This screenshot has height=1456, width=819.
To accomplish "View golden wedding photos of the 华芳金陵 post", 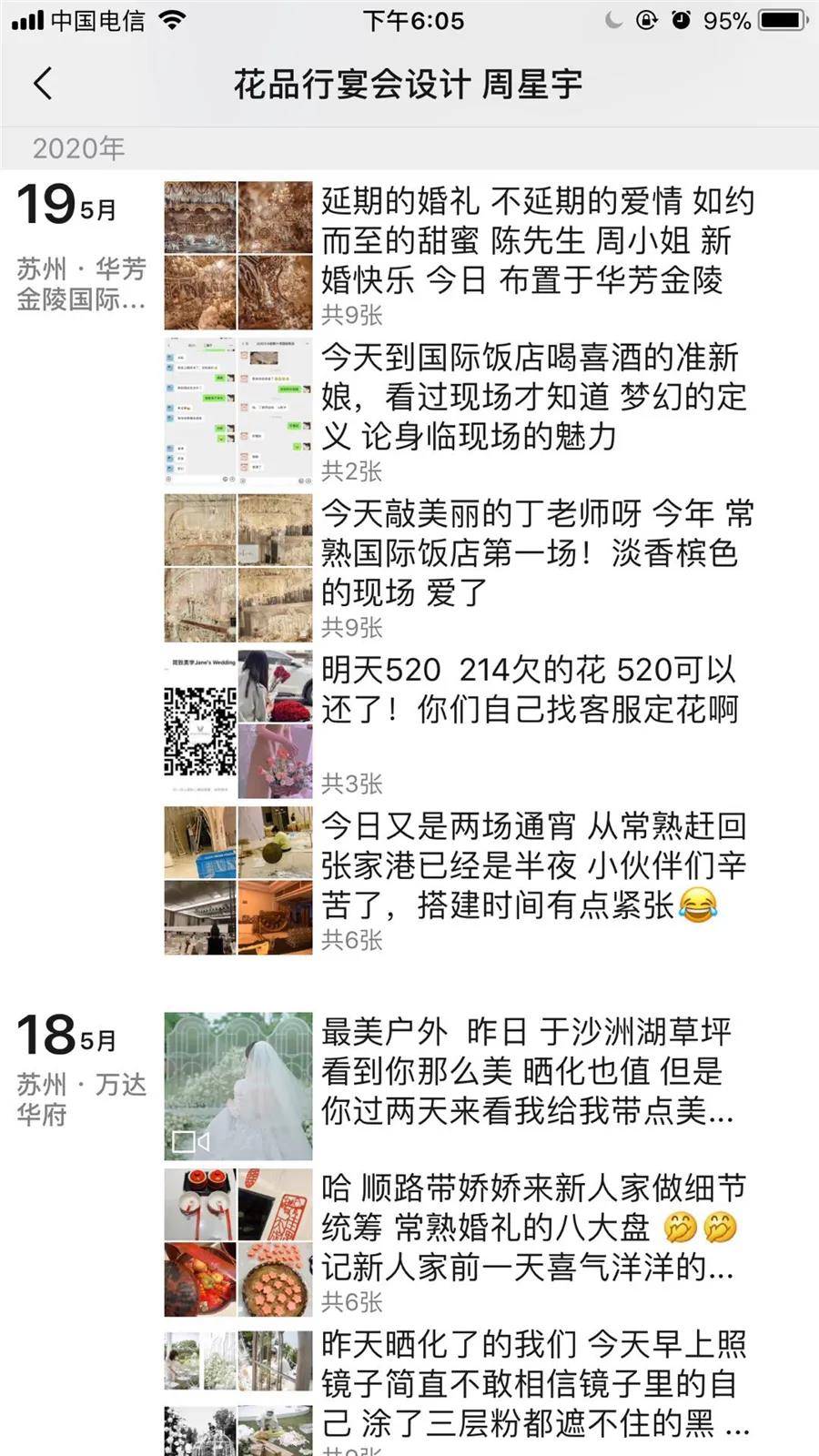I will coord(238,255).
